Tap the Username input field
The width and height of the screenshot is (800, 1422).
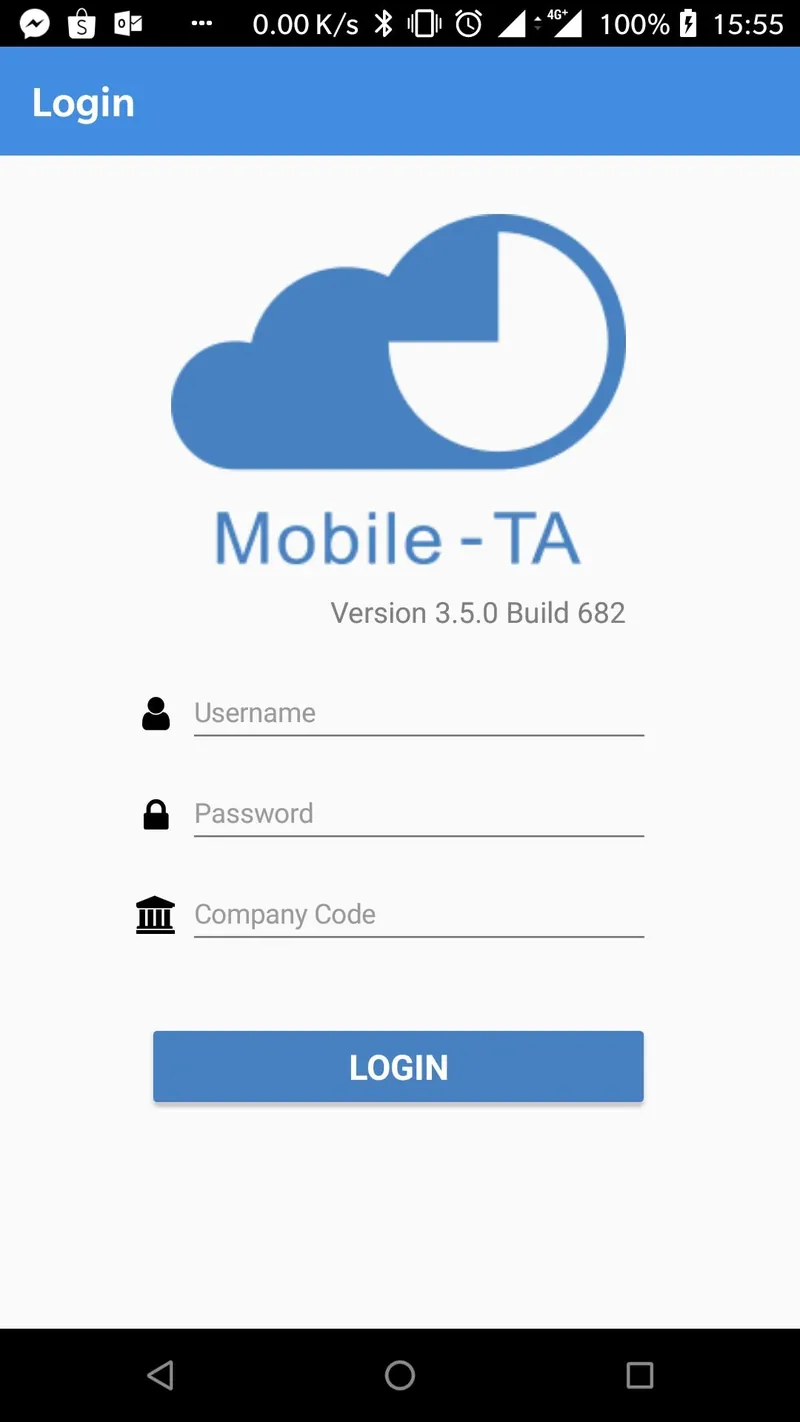point(418,713)
